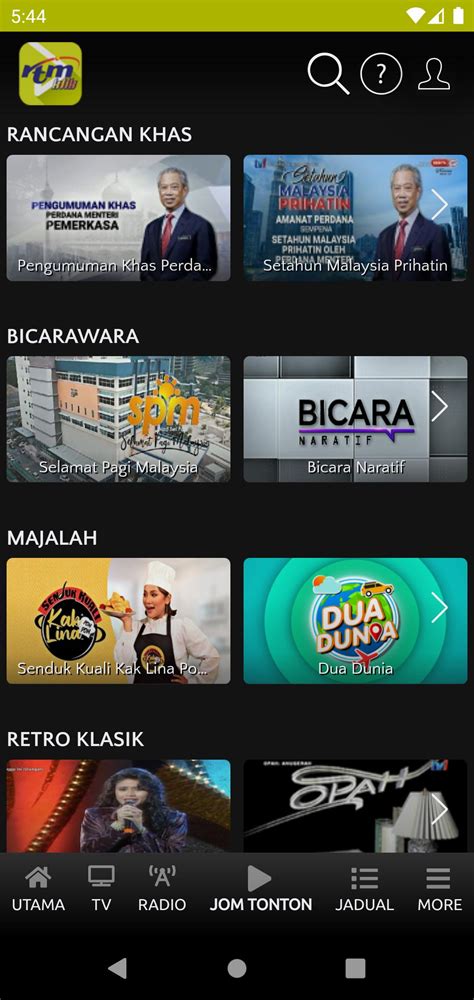Screen dimensions: 474x1000
Task: Tap the RTM Klik logo button
Action: [x=50, y=73]
